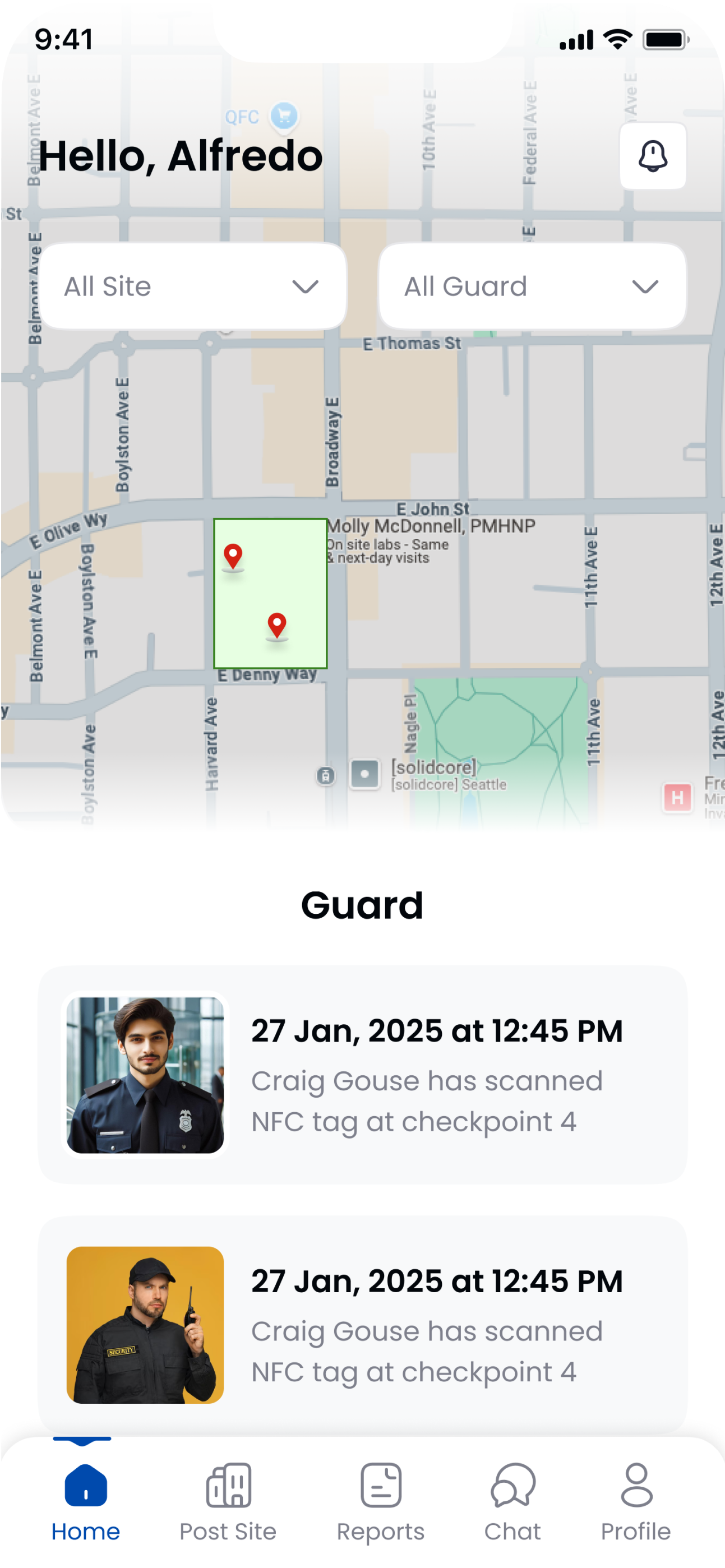The width and height of the screenshot is (725, 1568).
Task: Expand the All Guard dropdown
Action: click(x=532, y=286)
